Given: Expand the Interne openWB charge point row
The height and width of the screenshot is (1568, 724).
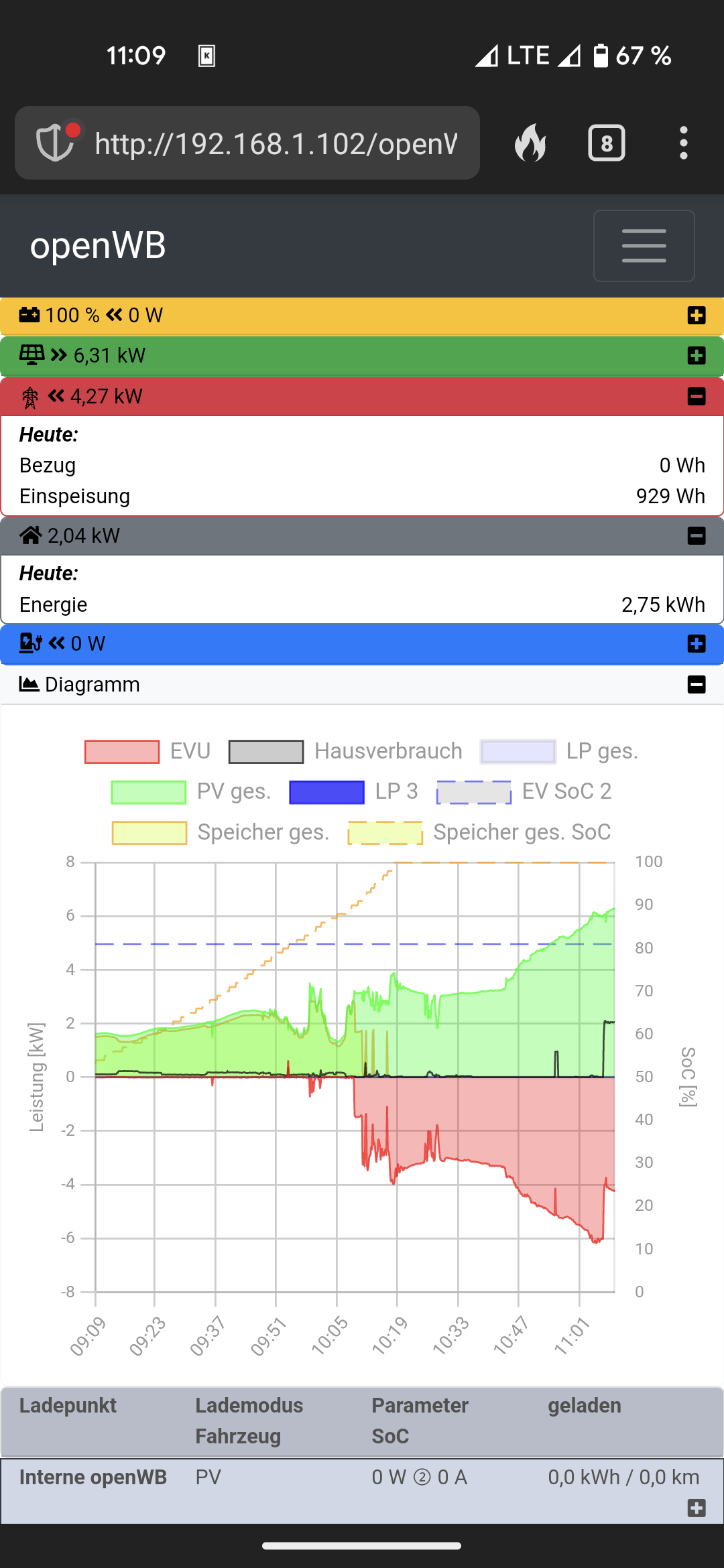Looking at the screenshot, I should click(697, 1508).
